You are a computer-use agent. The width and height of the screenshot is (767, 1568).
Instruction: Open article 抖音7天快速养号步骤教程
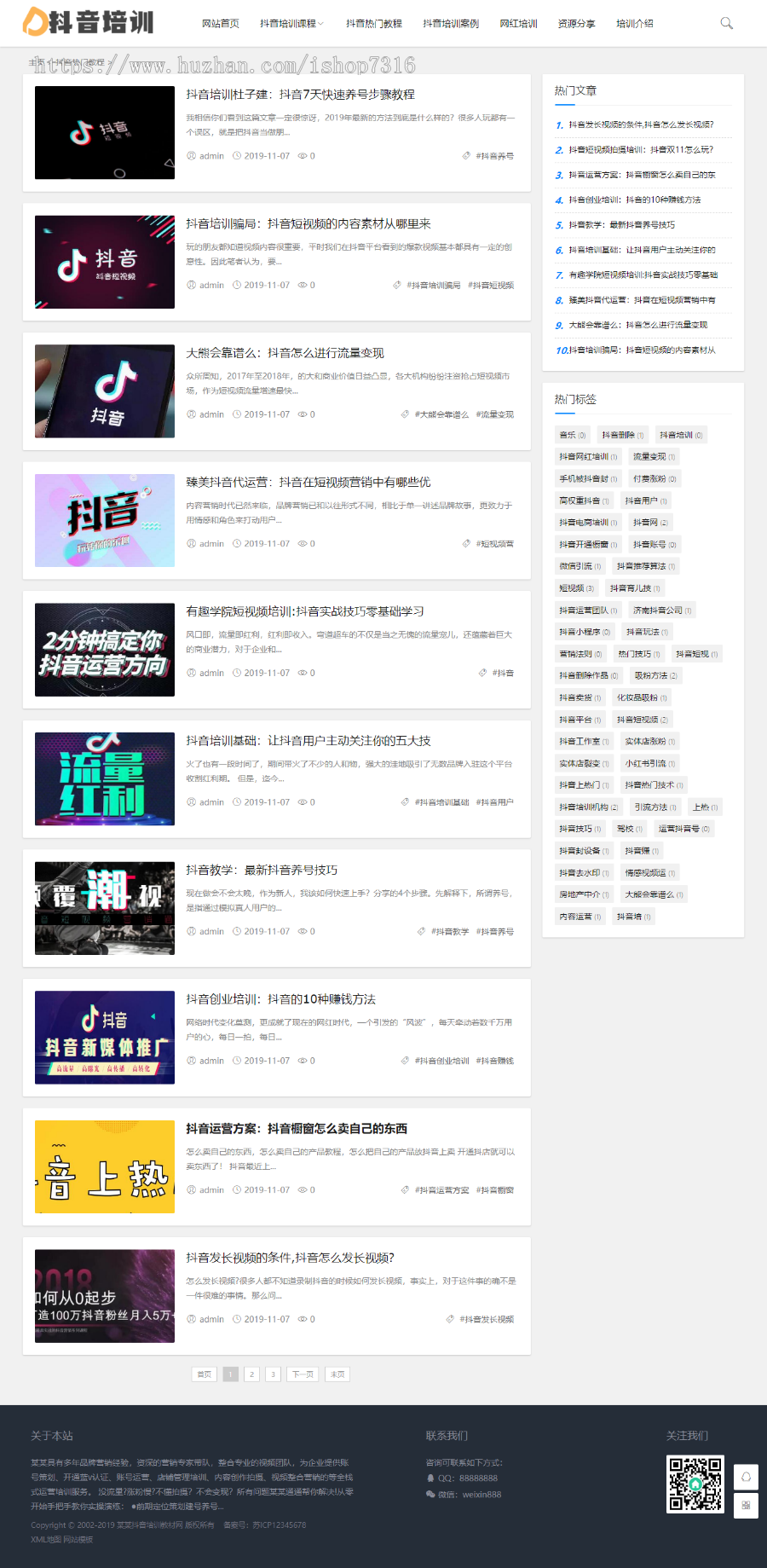(300, 95)
